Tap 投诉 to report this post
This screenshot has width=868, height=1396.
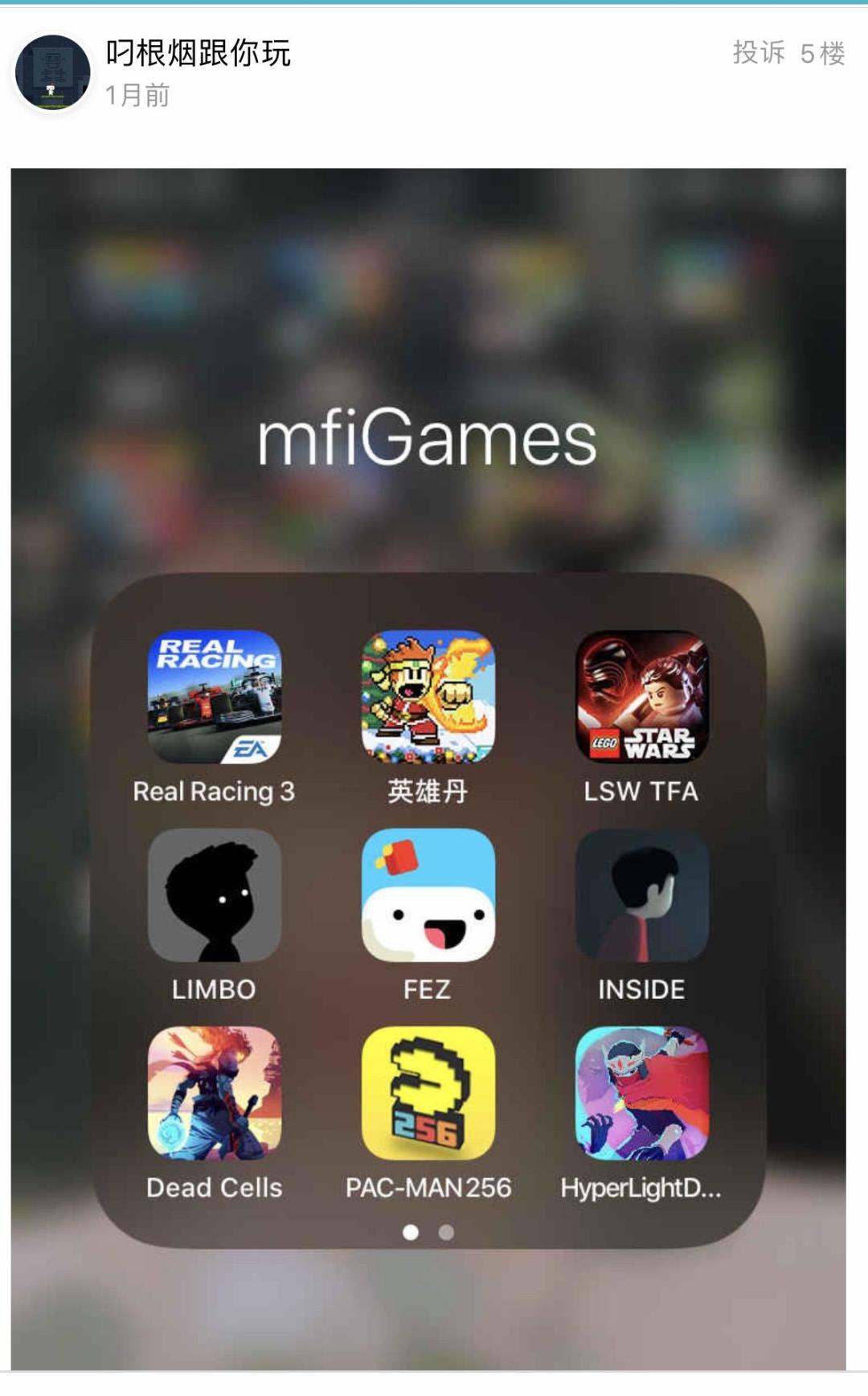tap(758, 53)
